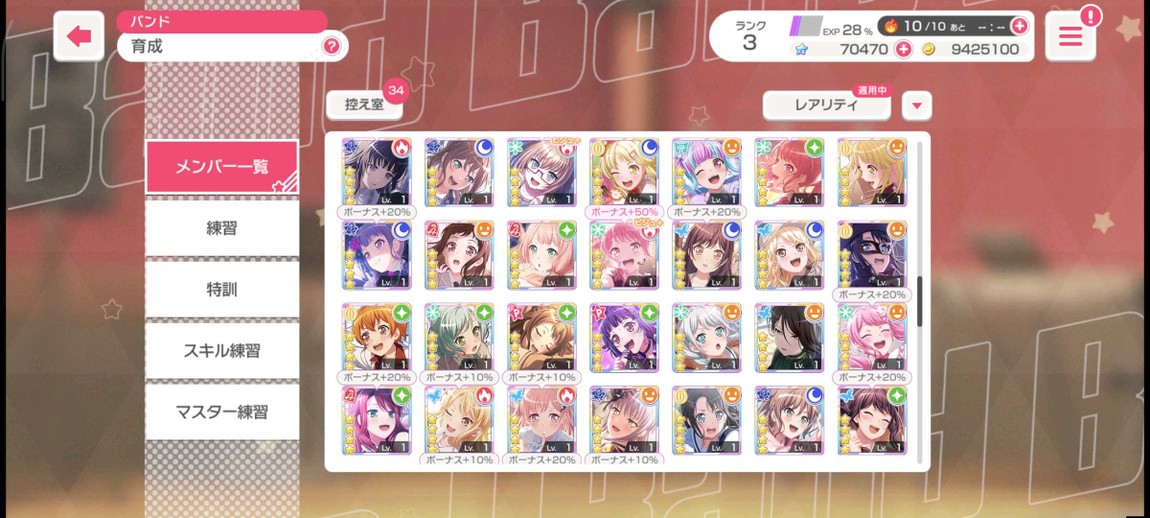Add stars with the plus button
1150x518 pixels.
[x=903, y=49]
